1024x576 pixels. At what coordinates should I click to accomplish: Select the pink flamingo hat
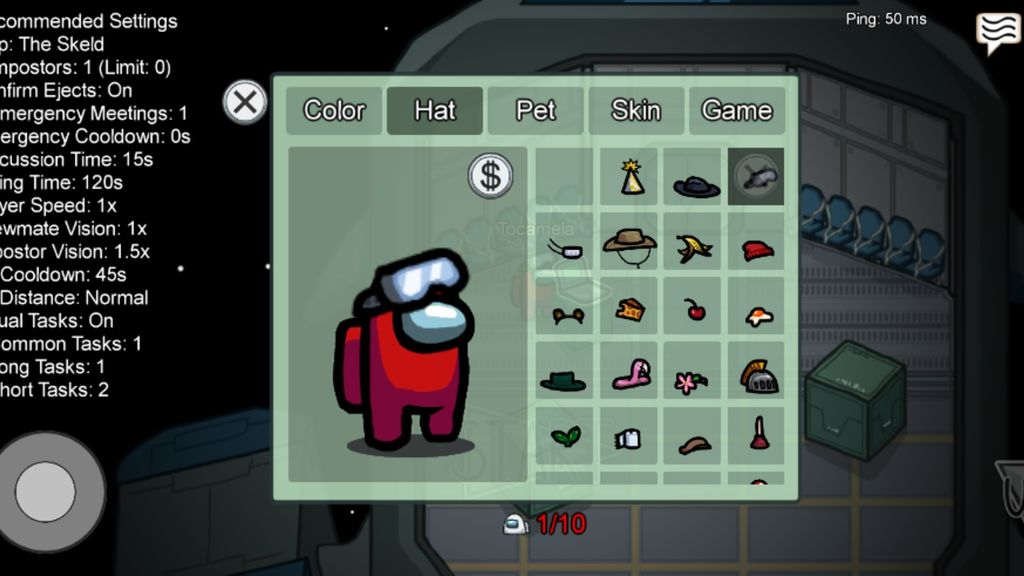pyautogui.click(x=632, y=375)
